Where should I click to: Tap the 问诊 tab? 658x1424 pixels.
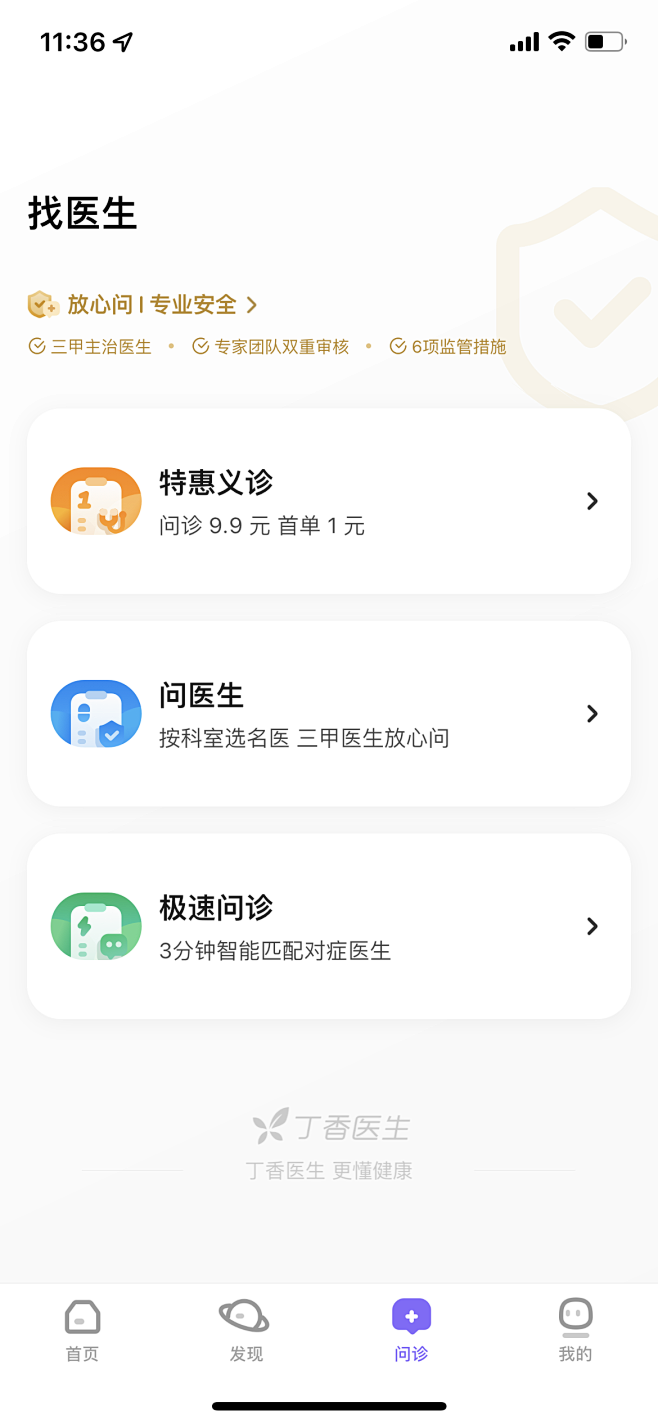411,1330
